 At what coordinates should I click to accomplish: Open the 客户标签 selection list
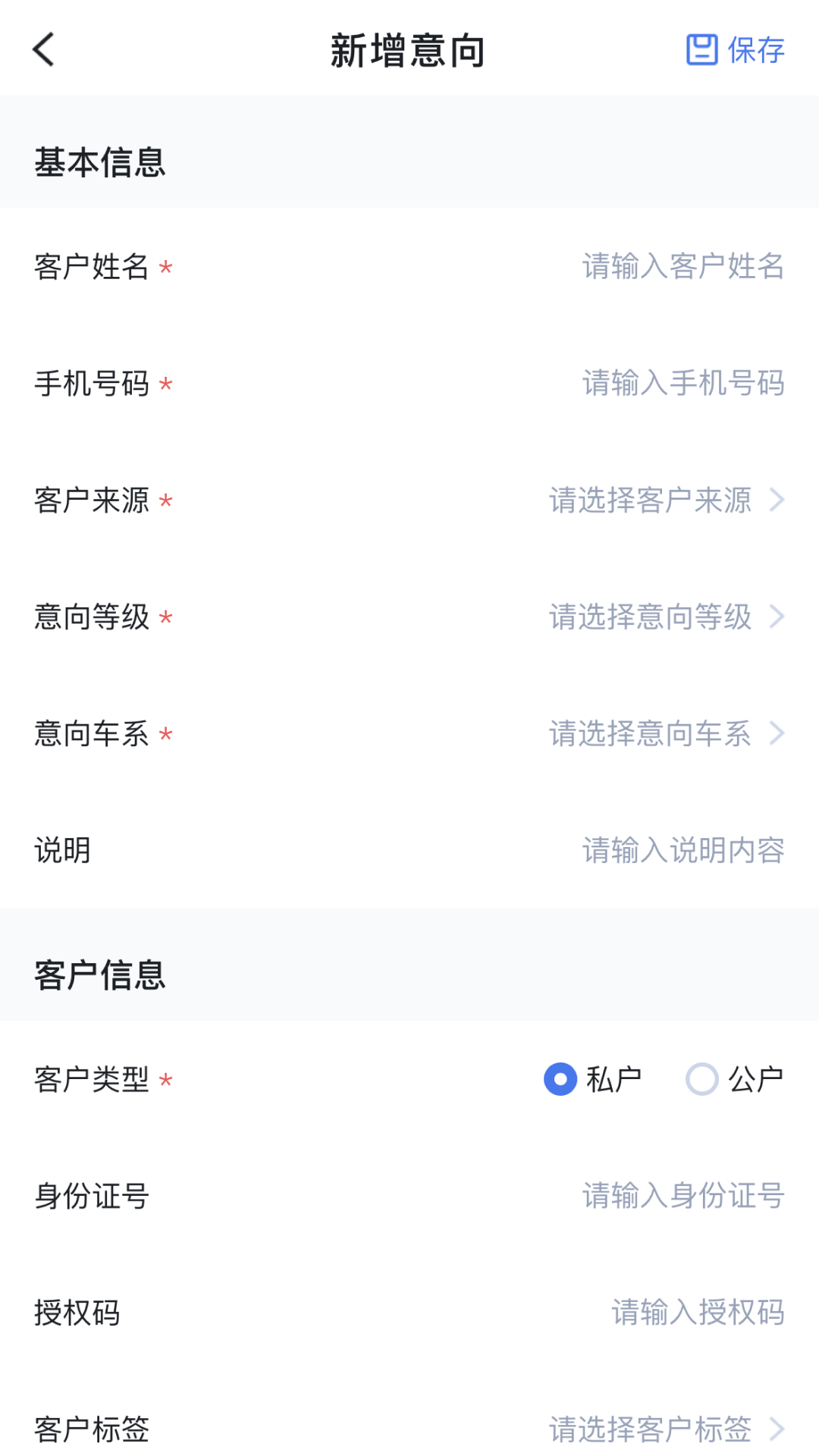(651, 1427)
